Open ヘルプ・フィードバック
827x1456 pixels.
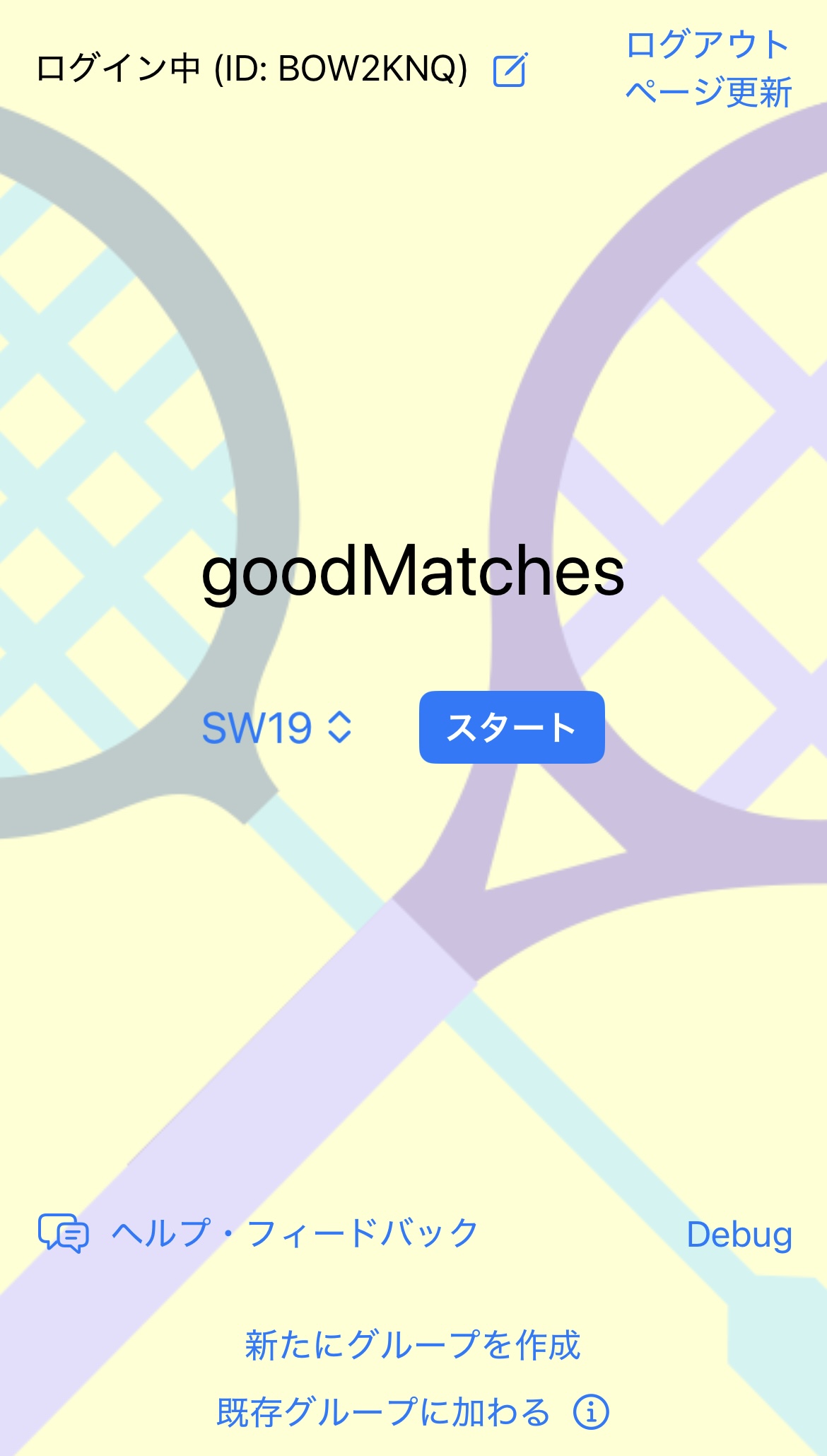[x=294, y=1234]
